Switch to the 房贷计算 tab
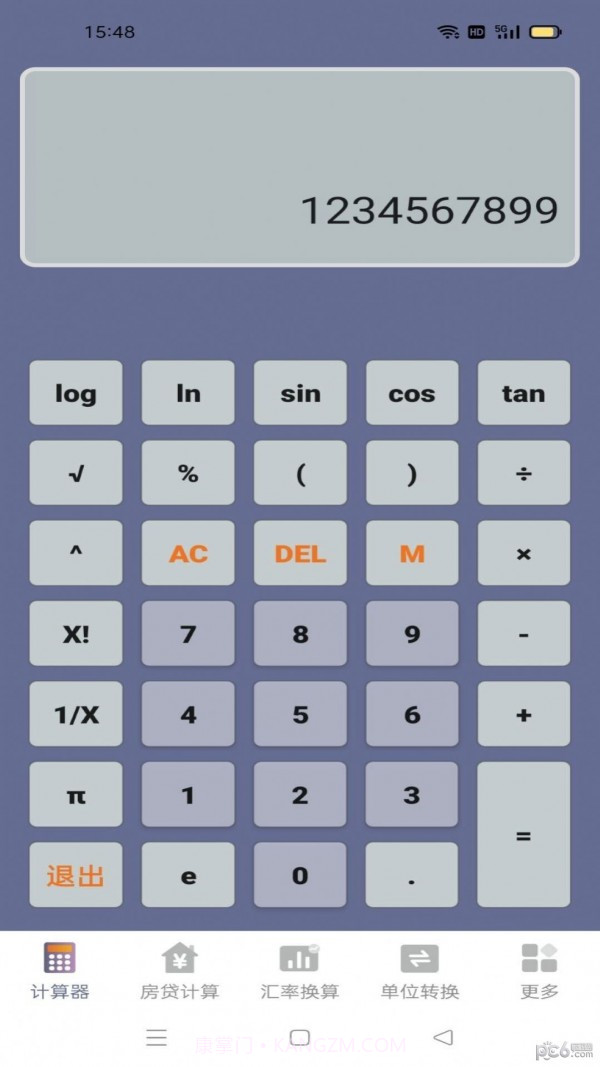Viewport: 600px width, 1067px height. (180, 970)
